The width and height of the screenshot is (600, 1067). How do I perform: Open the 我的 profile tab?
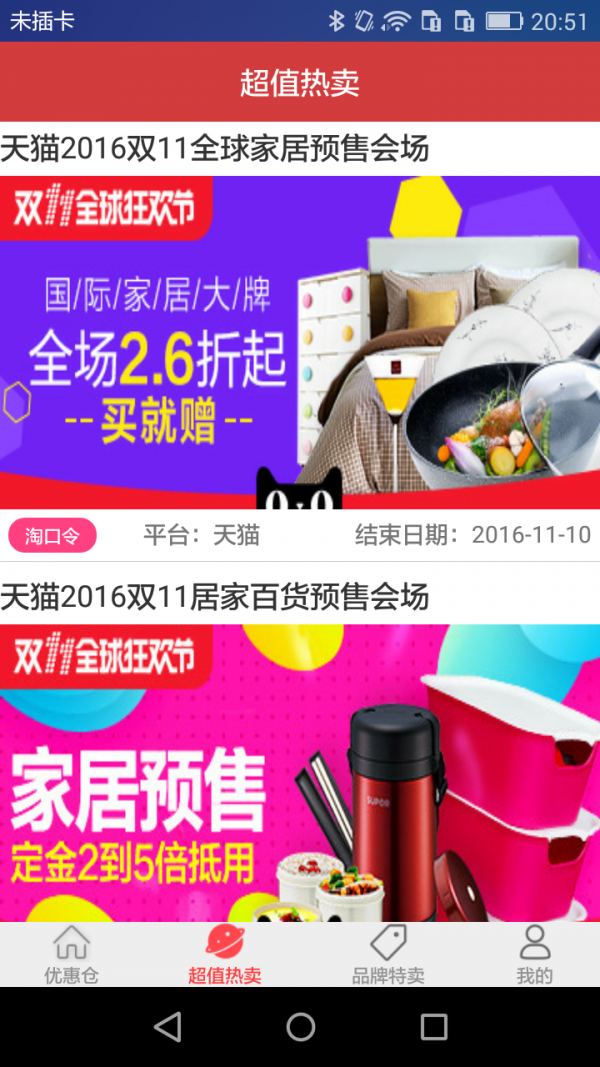(x=535, y=955)
